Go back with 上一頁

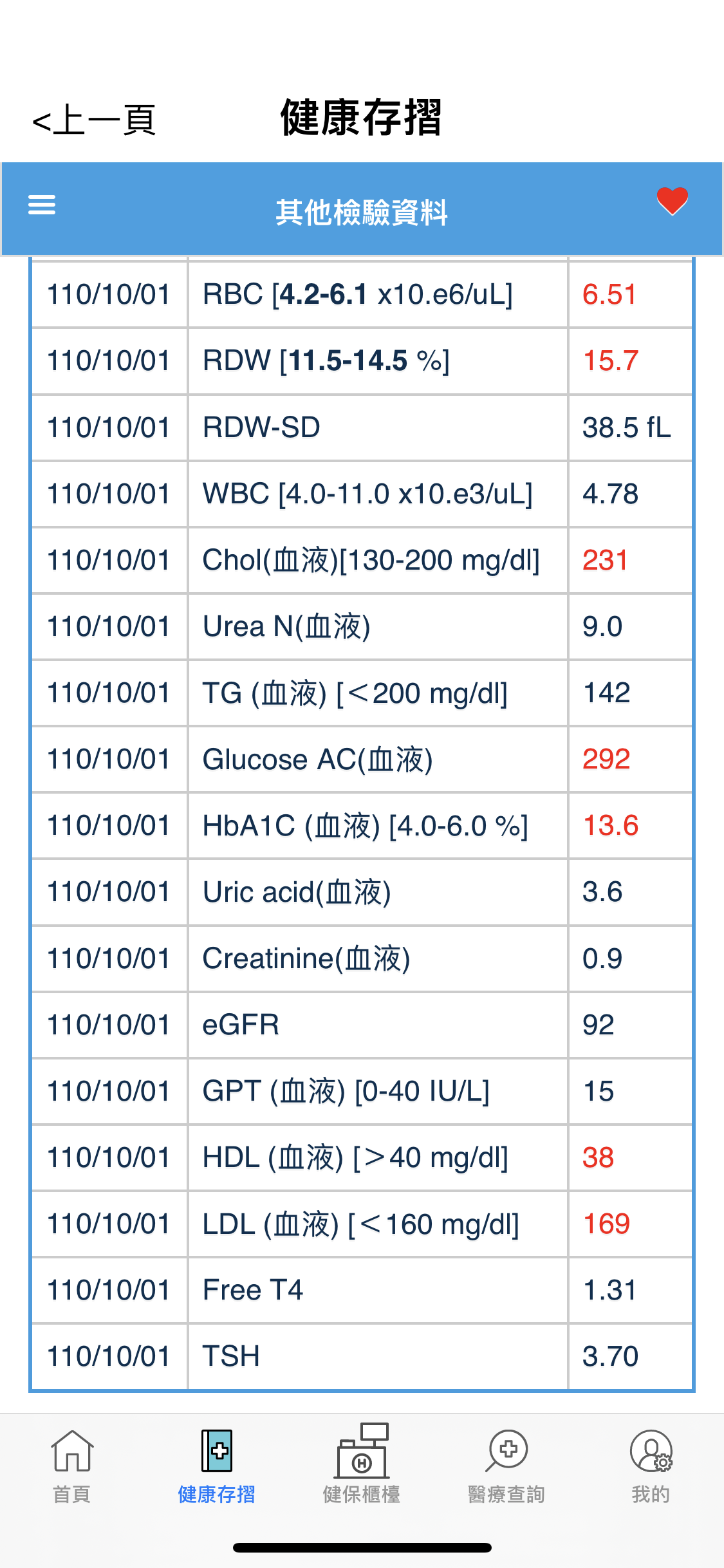94,120
